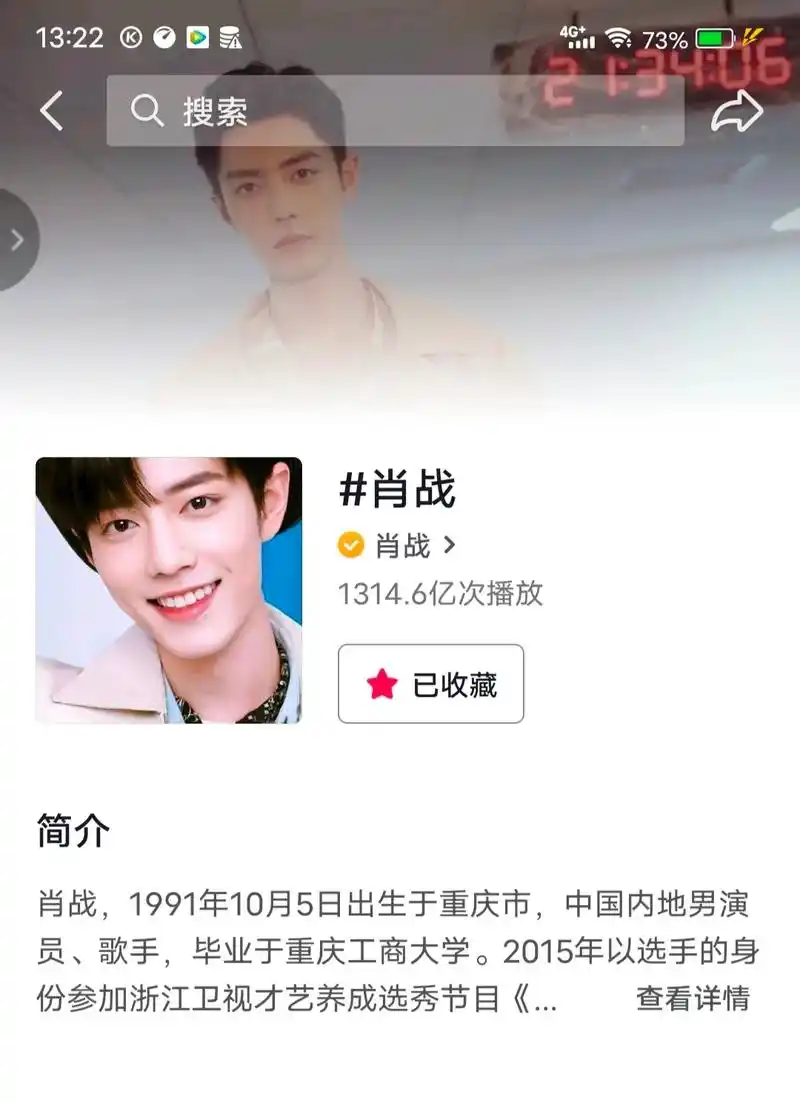Tap the Tencent Video icon in status bar
This screenshot has height=1102, width=800.
[198, 33]
